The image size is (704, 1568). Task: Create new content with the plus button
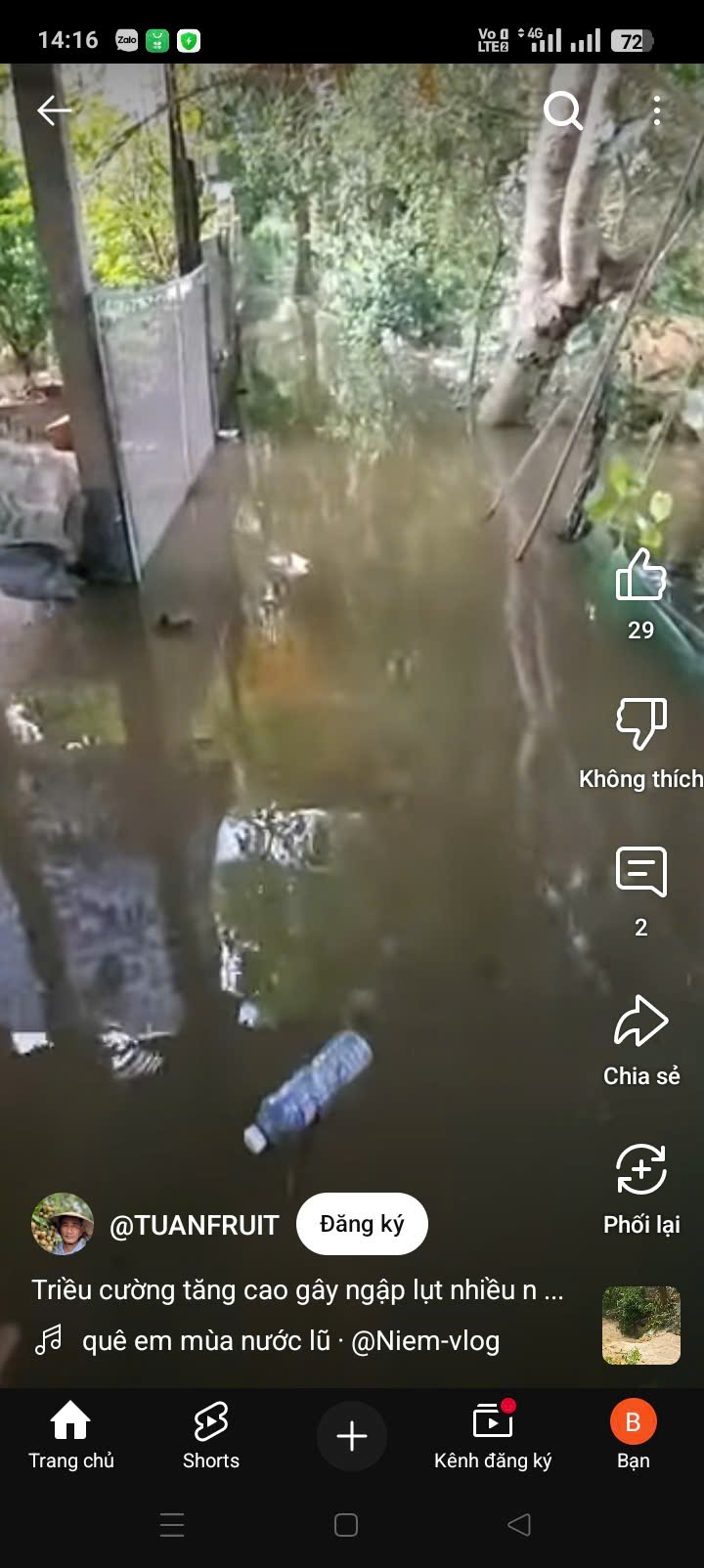click(x=352, y=1436)
